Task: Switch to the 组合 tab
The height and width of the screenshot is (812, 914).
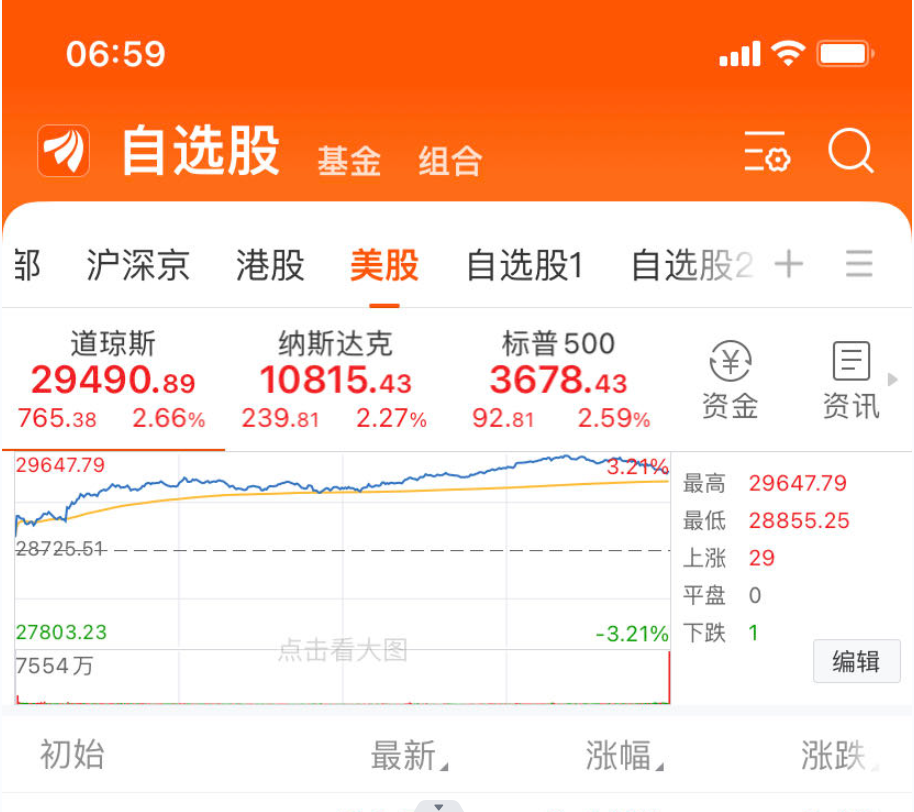Action: point(450,160)
